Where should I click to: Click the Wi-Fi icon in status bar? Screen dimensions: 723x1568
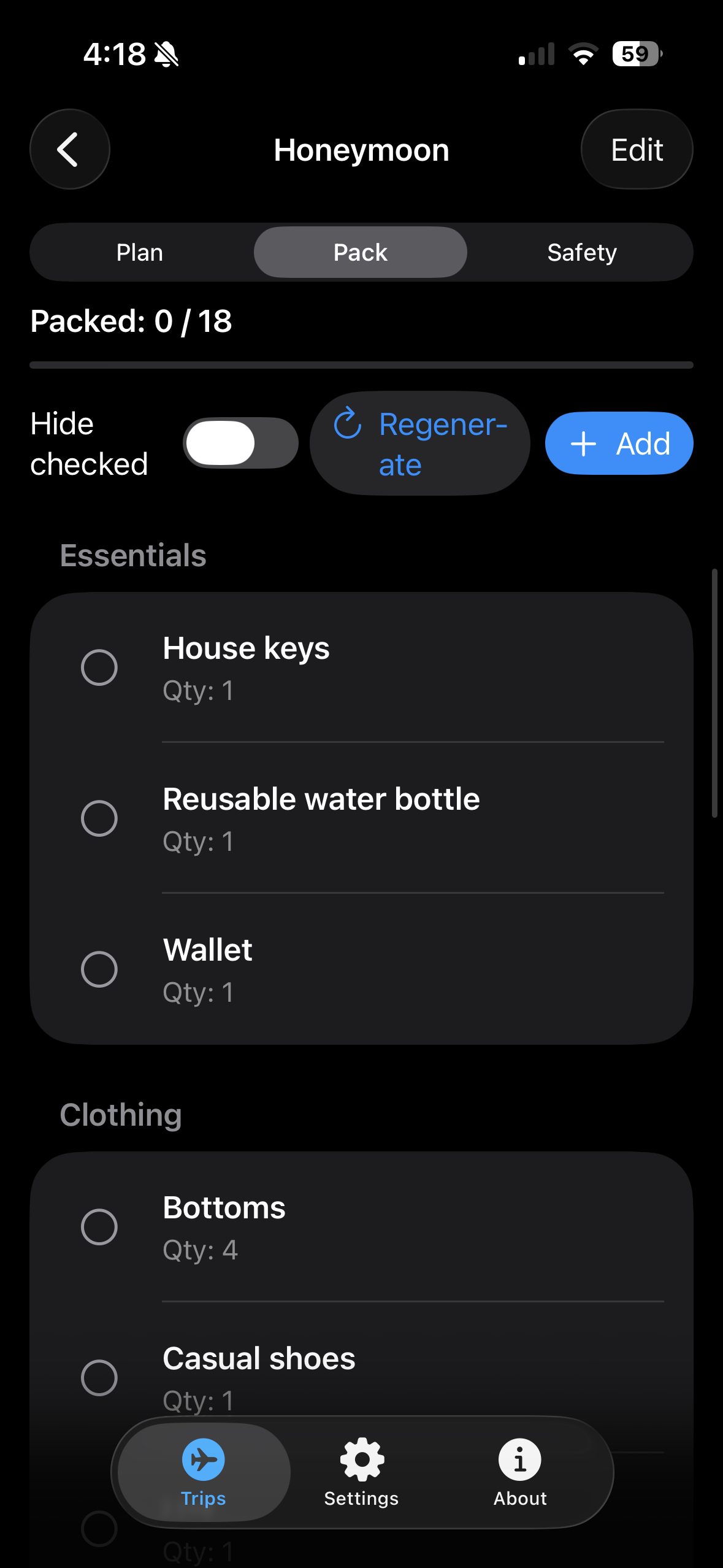[583, 54]
